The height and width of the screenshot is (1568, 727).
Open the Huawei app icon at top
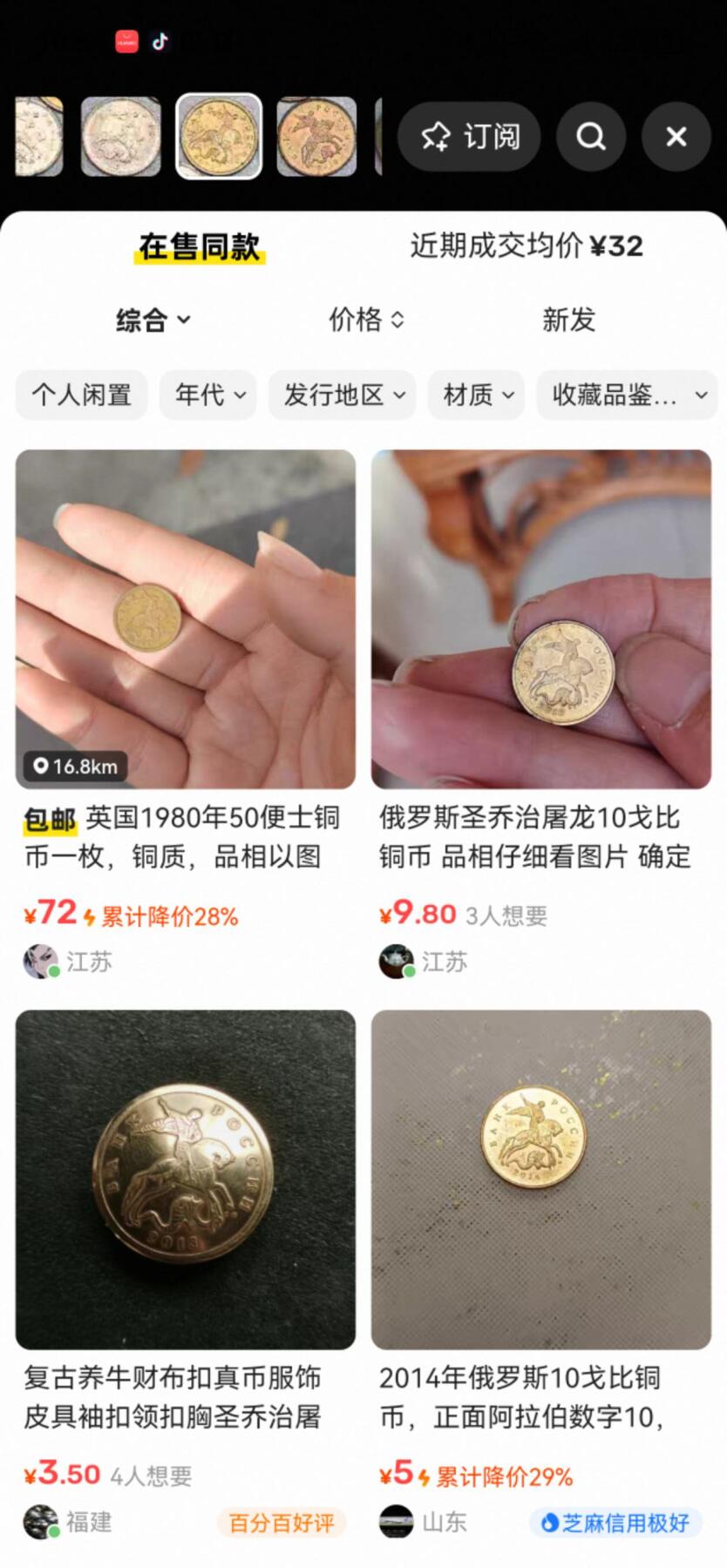pyautogui.click(x=126, y=41)
